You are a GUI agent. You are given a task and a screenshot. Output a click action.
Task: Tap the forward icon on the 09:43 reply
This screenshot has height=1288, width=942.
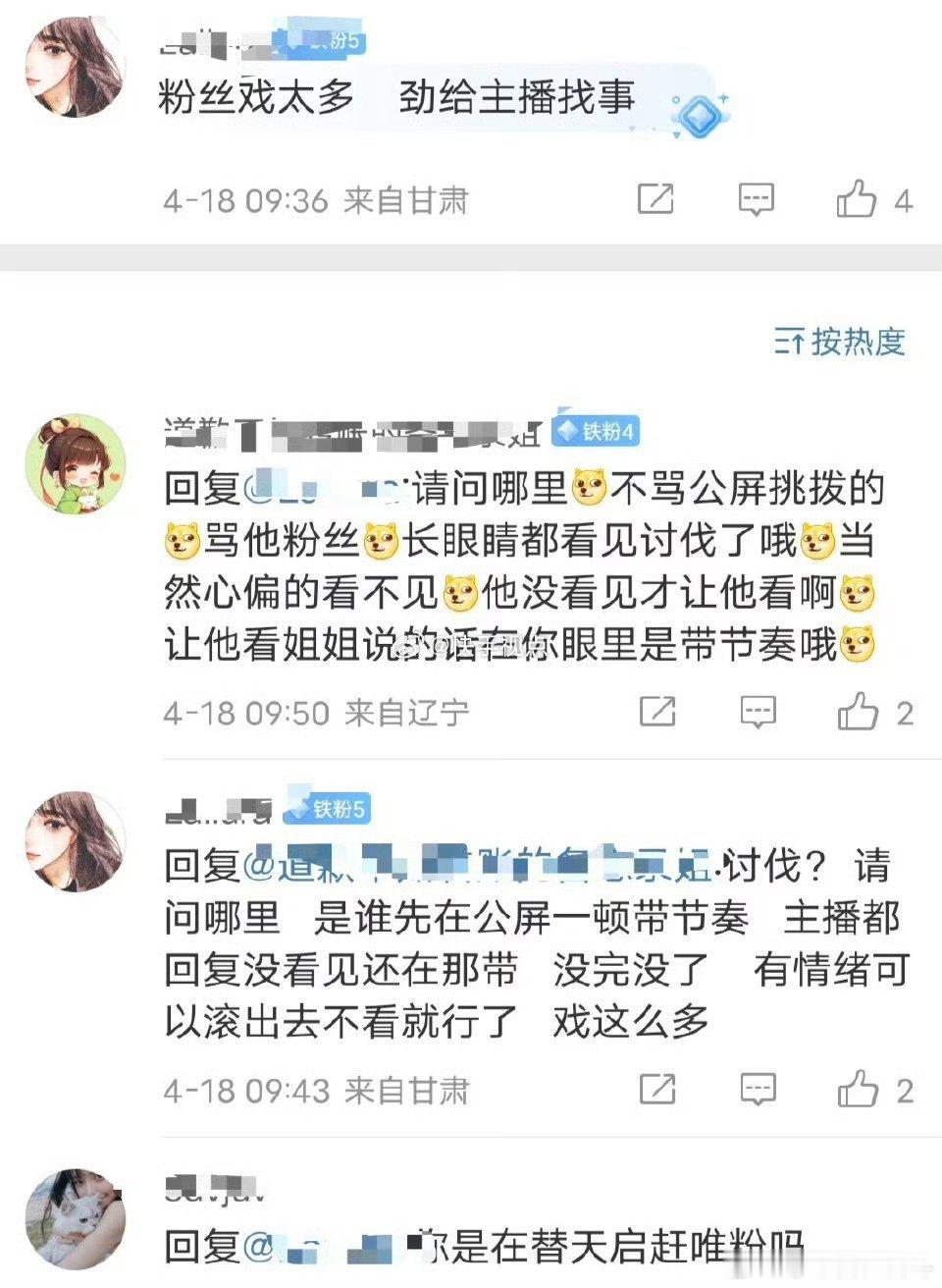(654, 1091)
